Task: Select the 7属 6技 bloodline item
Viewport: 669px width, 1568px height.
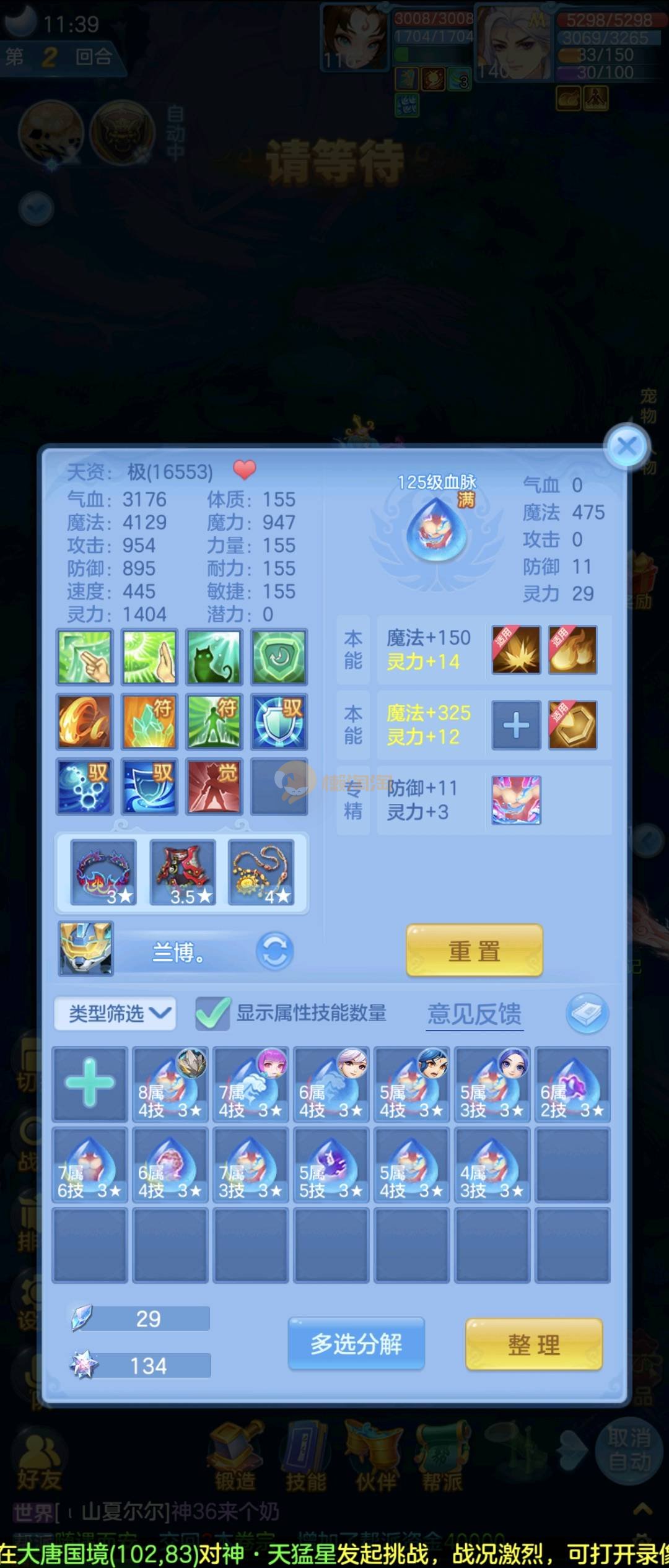Action: tap(90, 1164)
